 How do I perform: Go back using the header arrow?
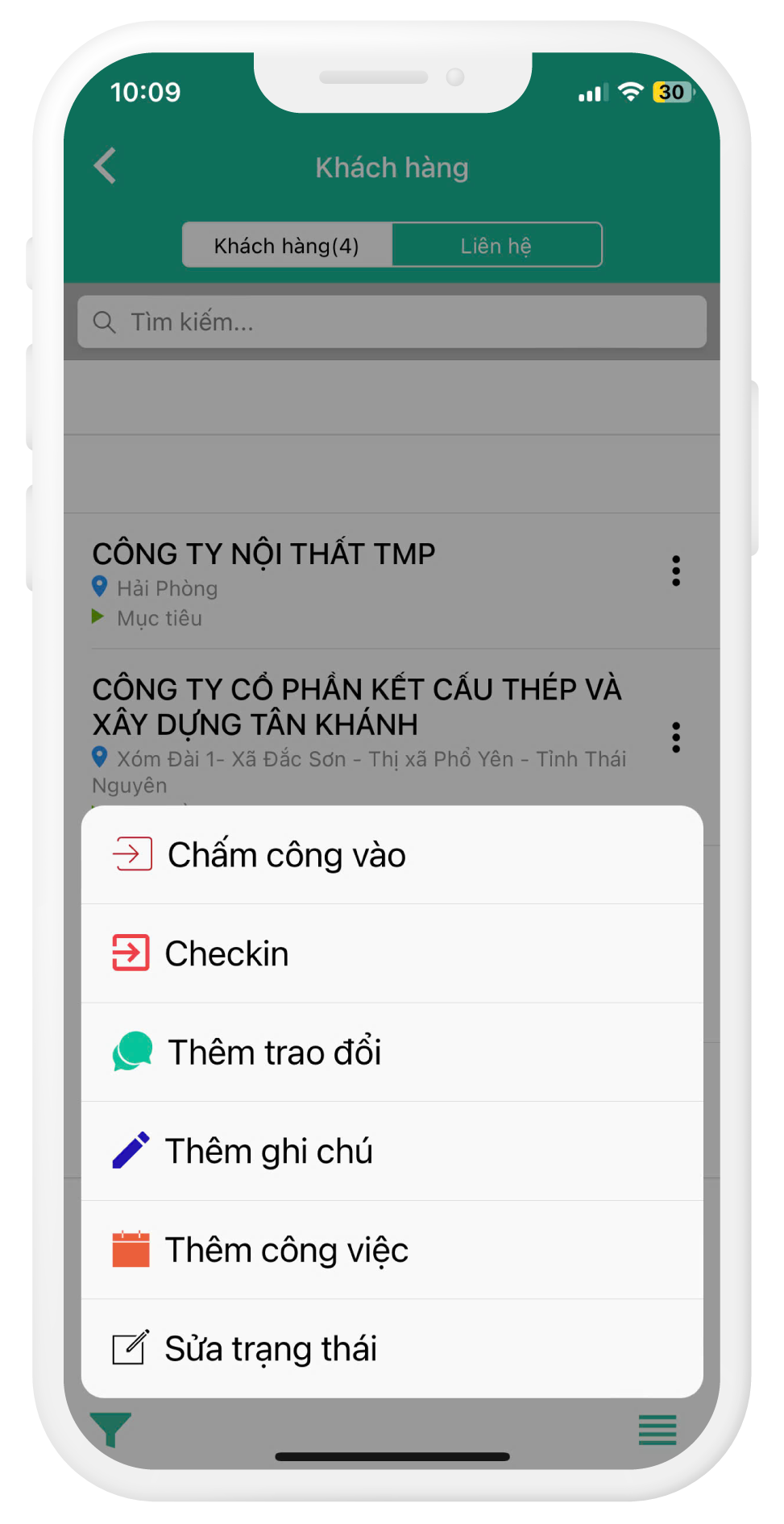click(x=106, y=166)
